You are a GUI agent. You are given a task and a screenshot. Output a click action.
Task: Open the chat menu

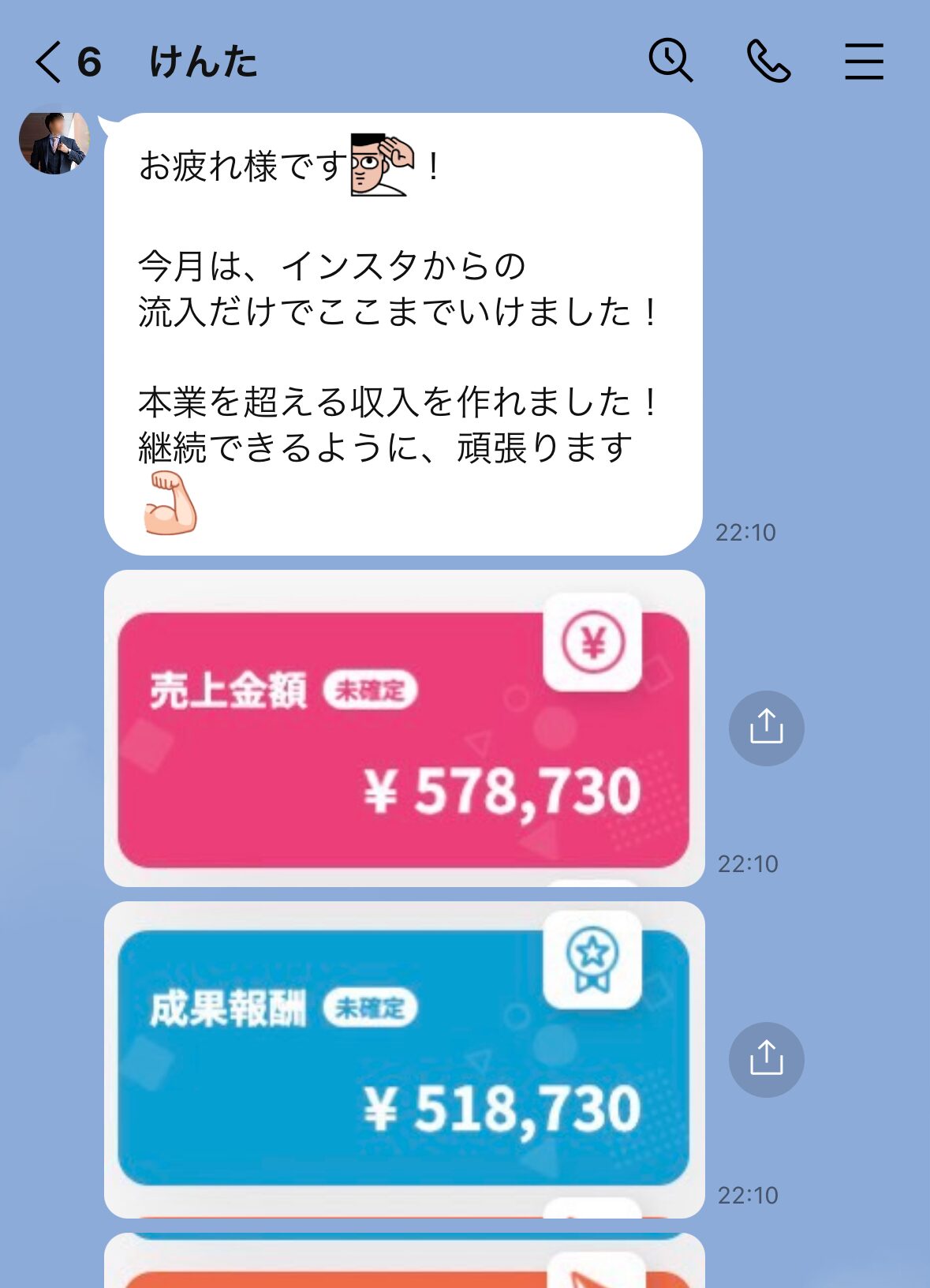[864, 62]
